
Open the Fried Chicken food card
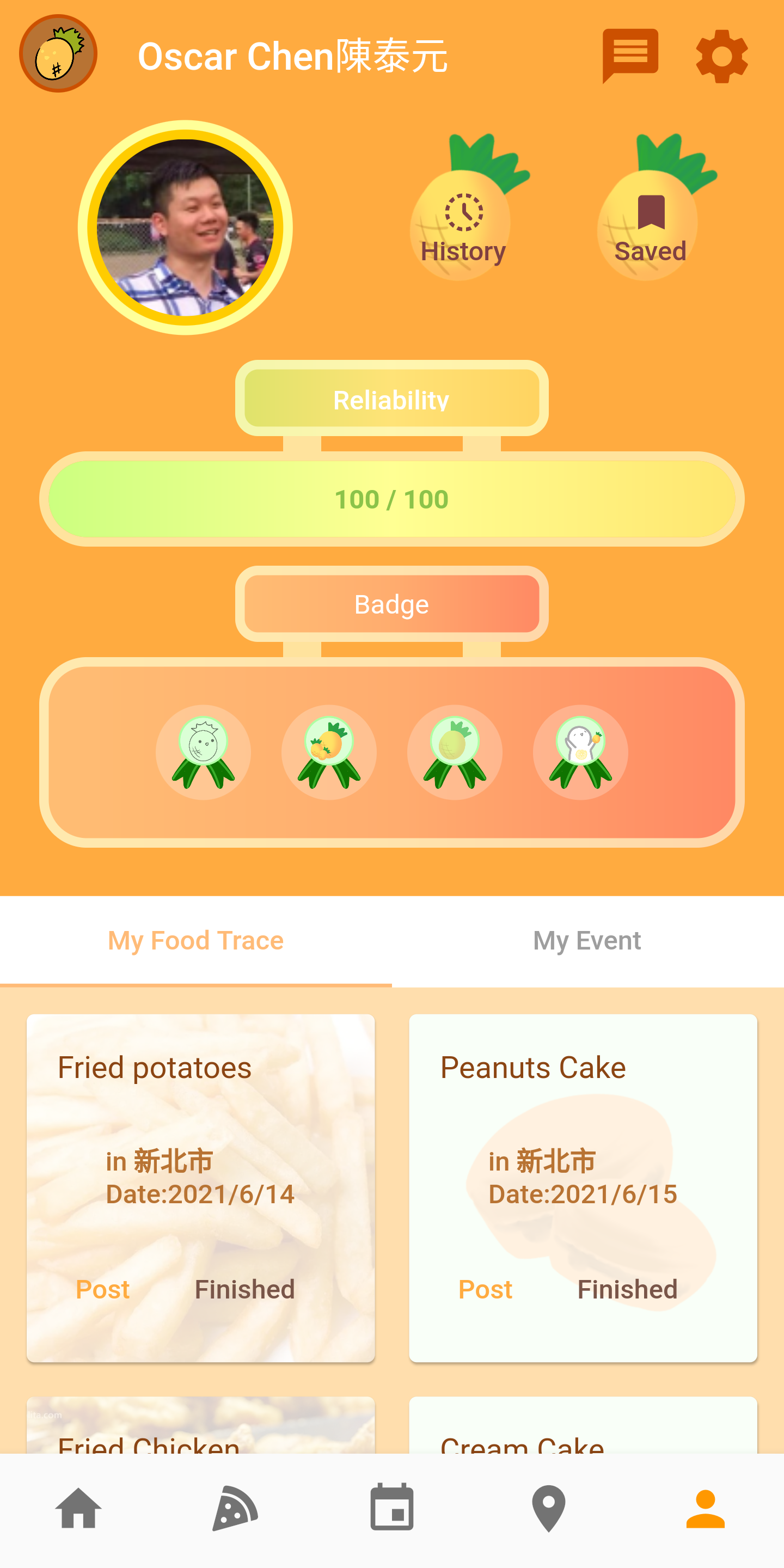coord(201,1428)
